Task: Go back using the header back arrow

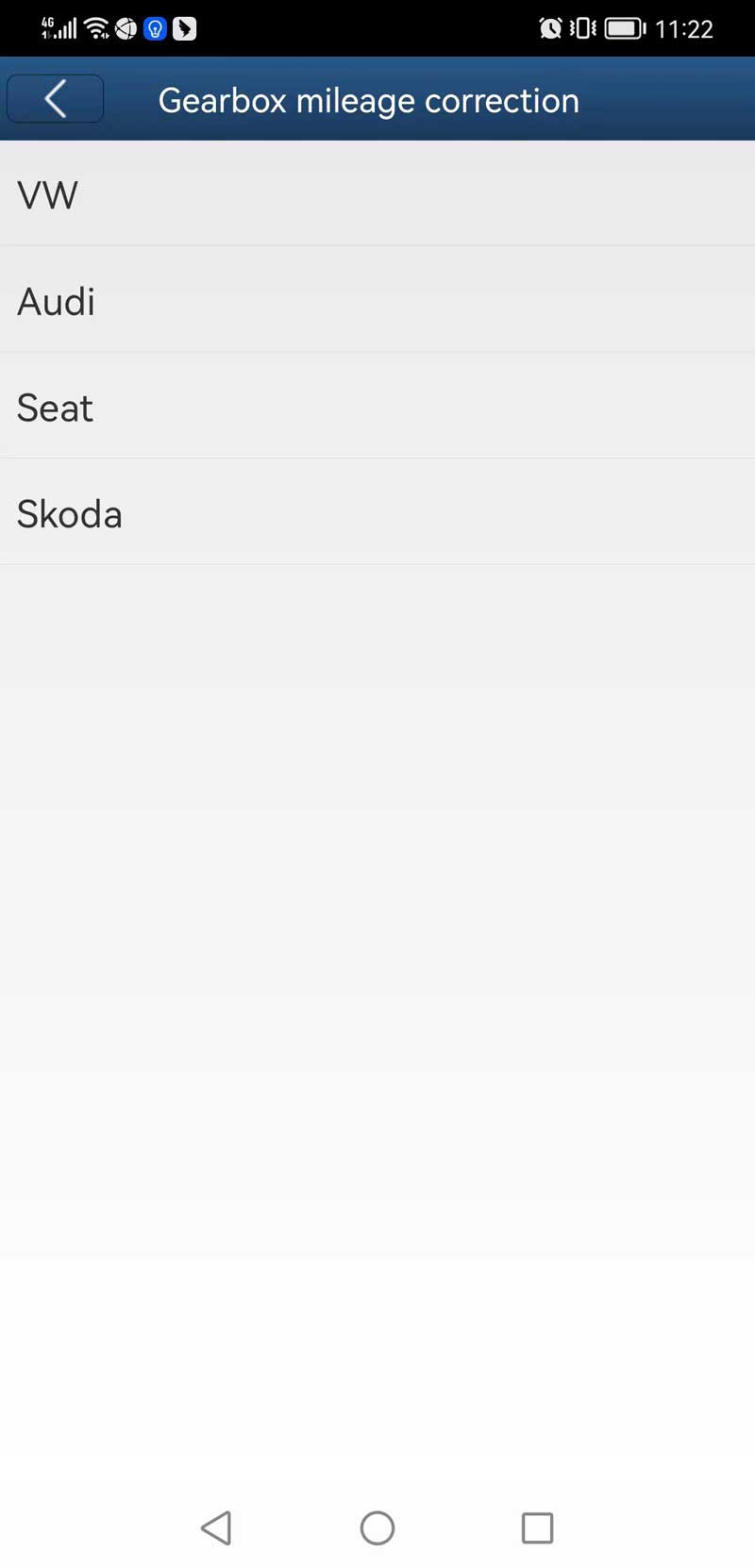Action: 55,99
